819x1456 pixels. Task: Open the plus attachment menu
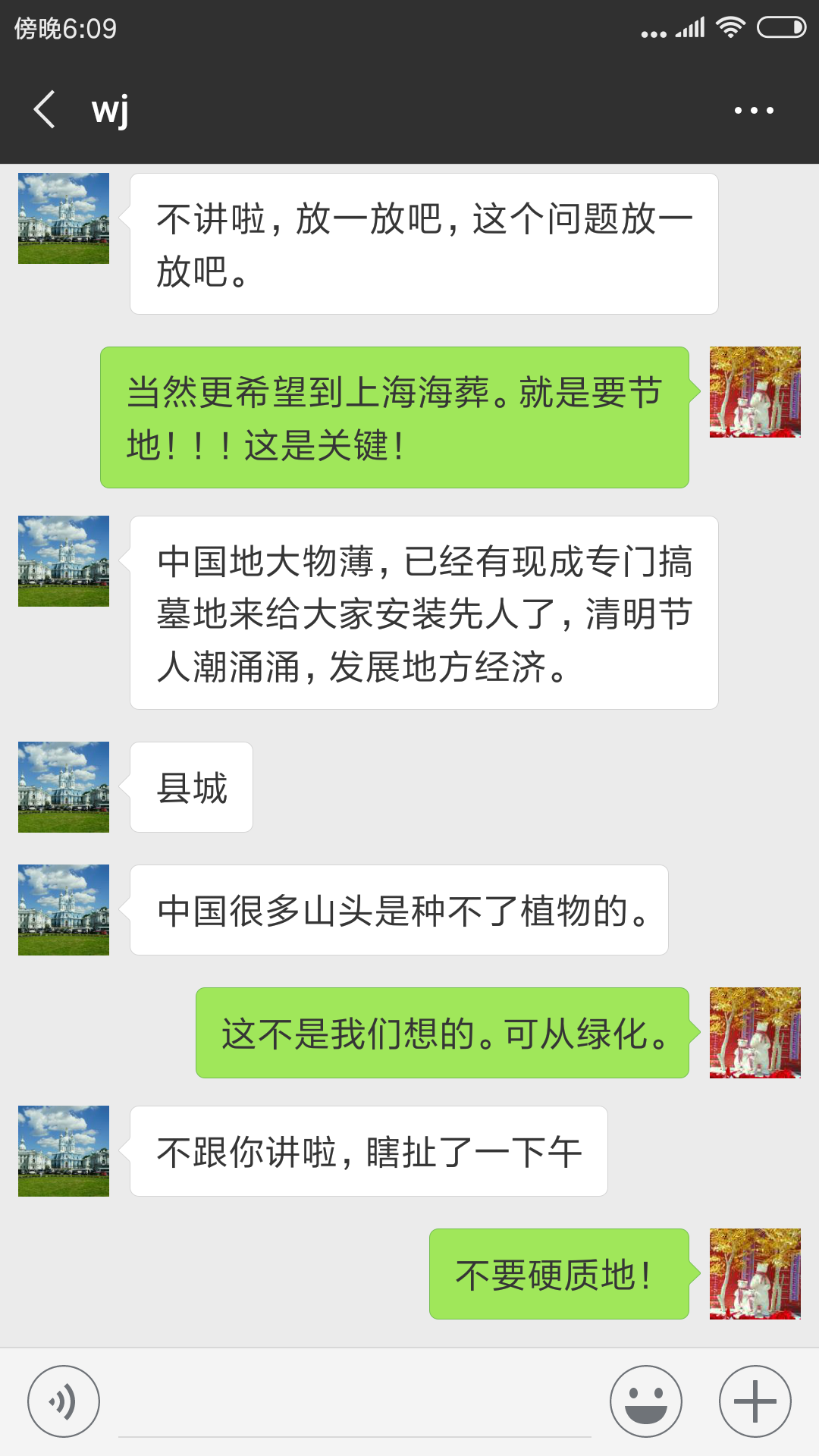tap(755, 1401)
